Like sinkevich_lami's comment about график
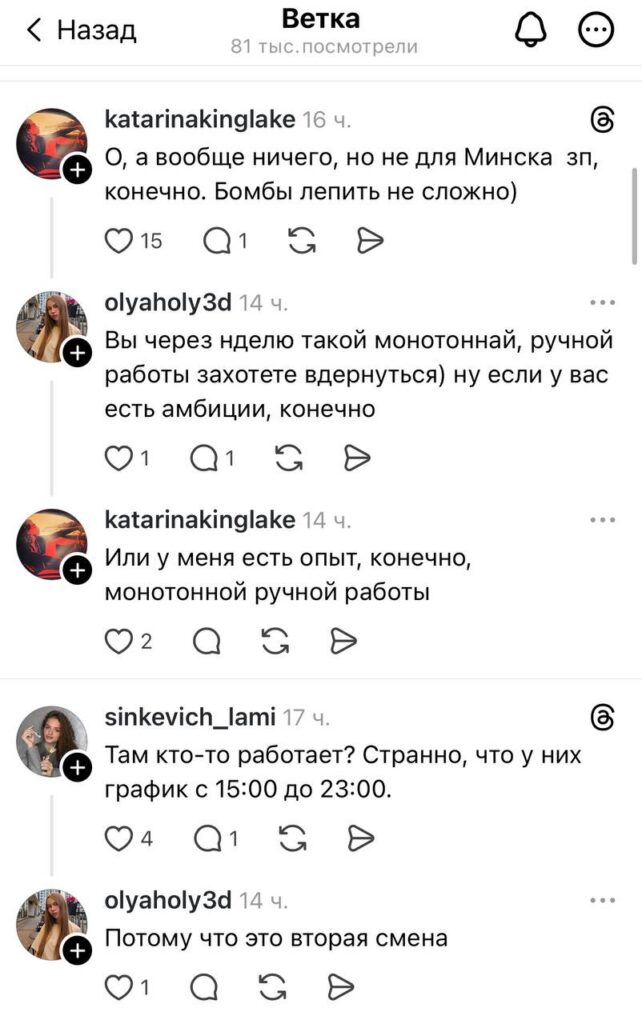The width and height of the screenshot is (642, 1024). tap(119, 837)
